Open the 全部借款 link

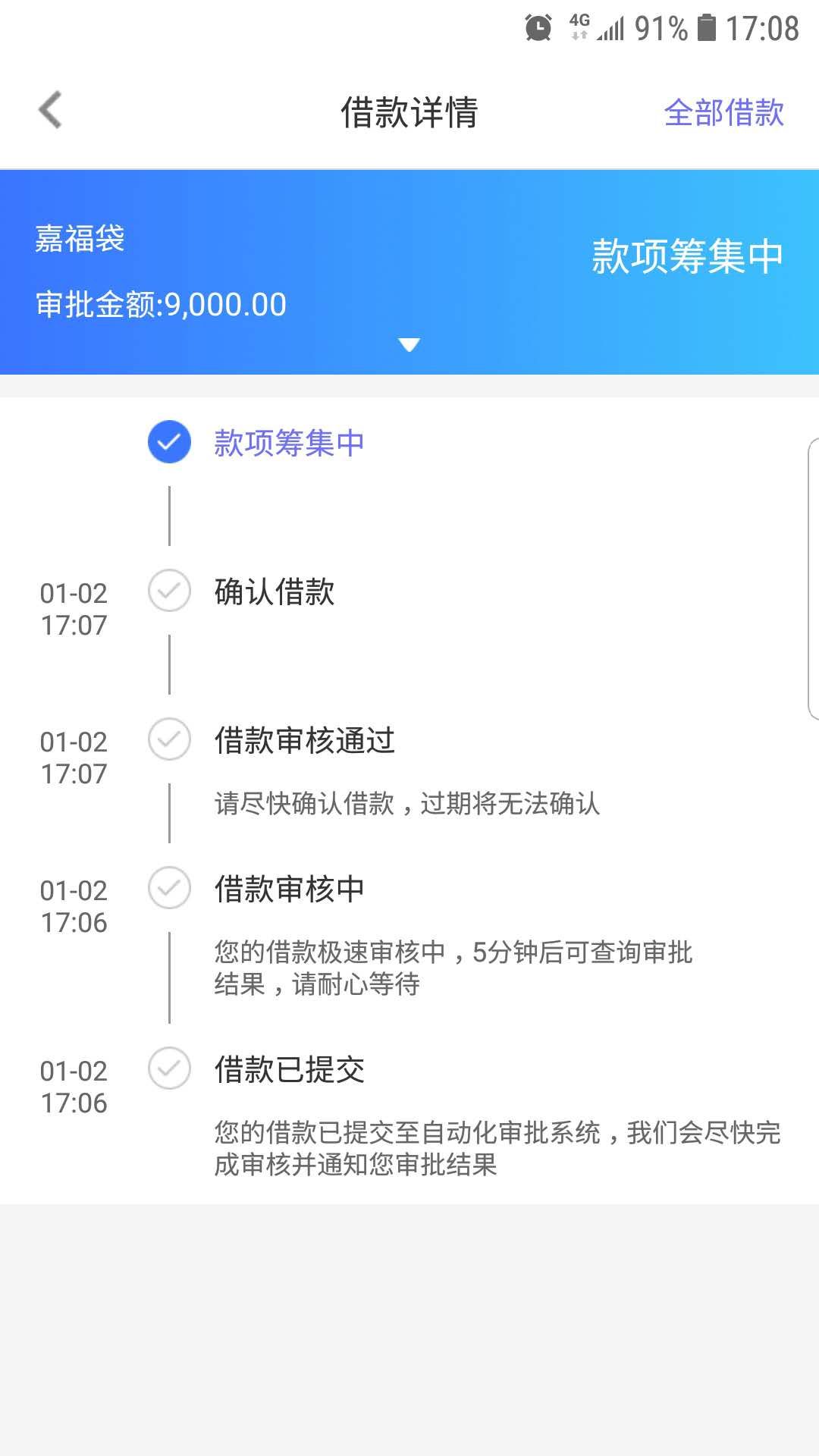click(723, 113)
